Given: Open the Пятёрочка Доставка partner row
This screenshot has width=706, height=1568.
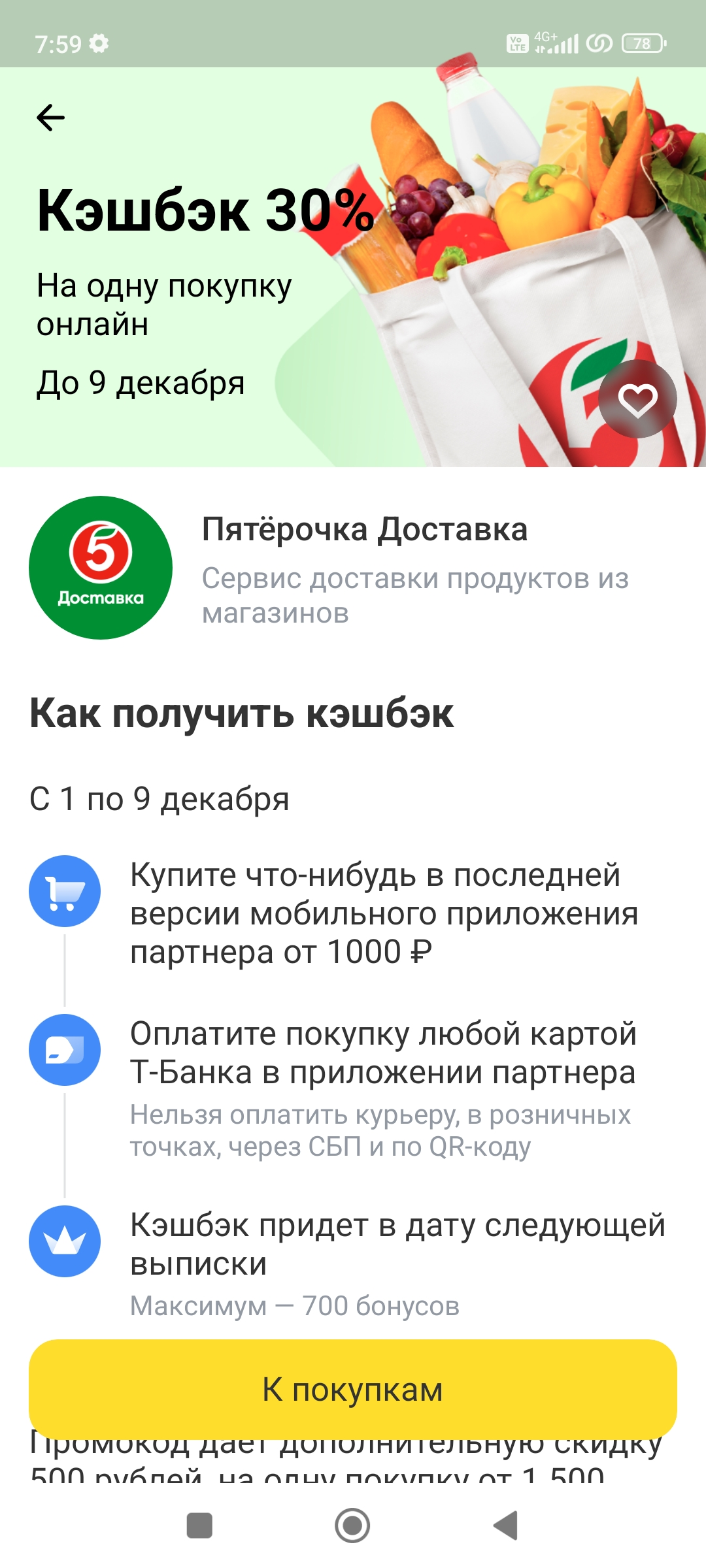Looking at the screenshot, I should (x=353, y=568).
